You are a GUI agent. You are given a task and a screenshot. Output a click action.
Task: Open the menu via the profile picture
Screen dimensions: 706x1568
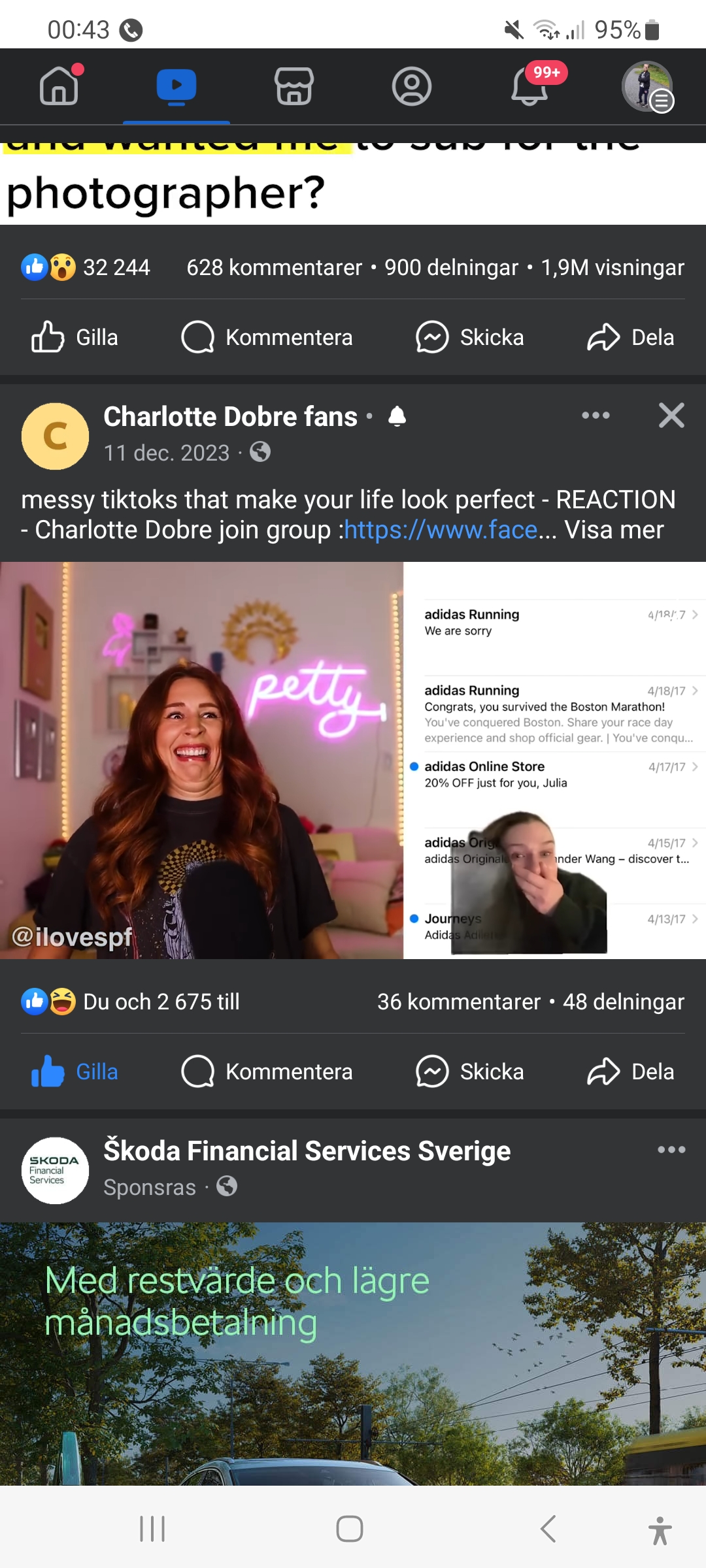pyautogui.click(x=647, y=86)
